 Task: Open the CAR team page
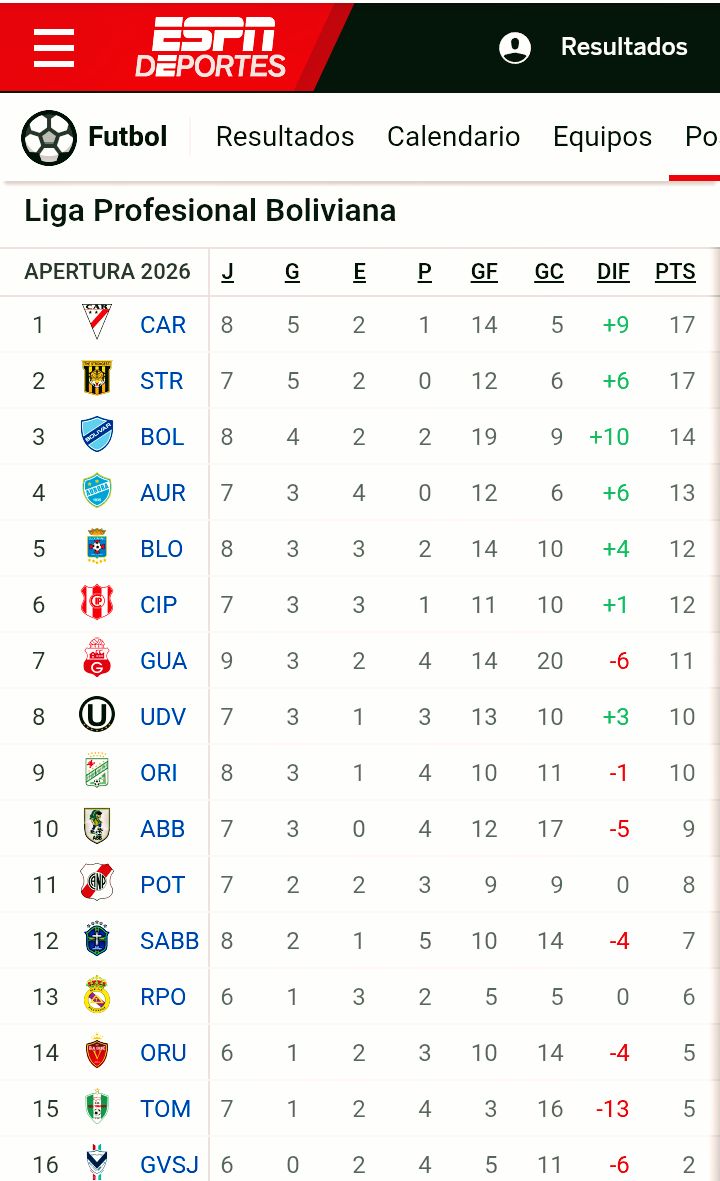(163, 325)
